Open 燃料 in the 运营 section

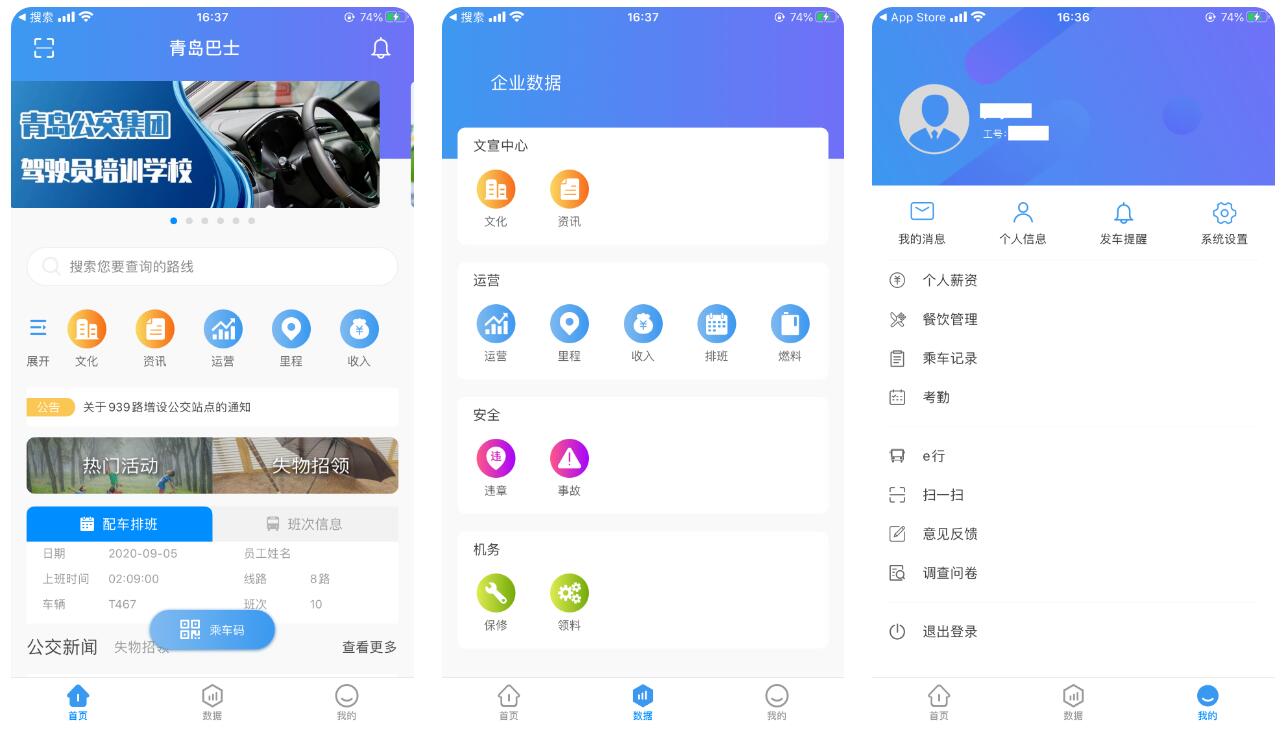(x=790, y=334)
